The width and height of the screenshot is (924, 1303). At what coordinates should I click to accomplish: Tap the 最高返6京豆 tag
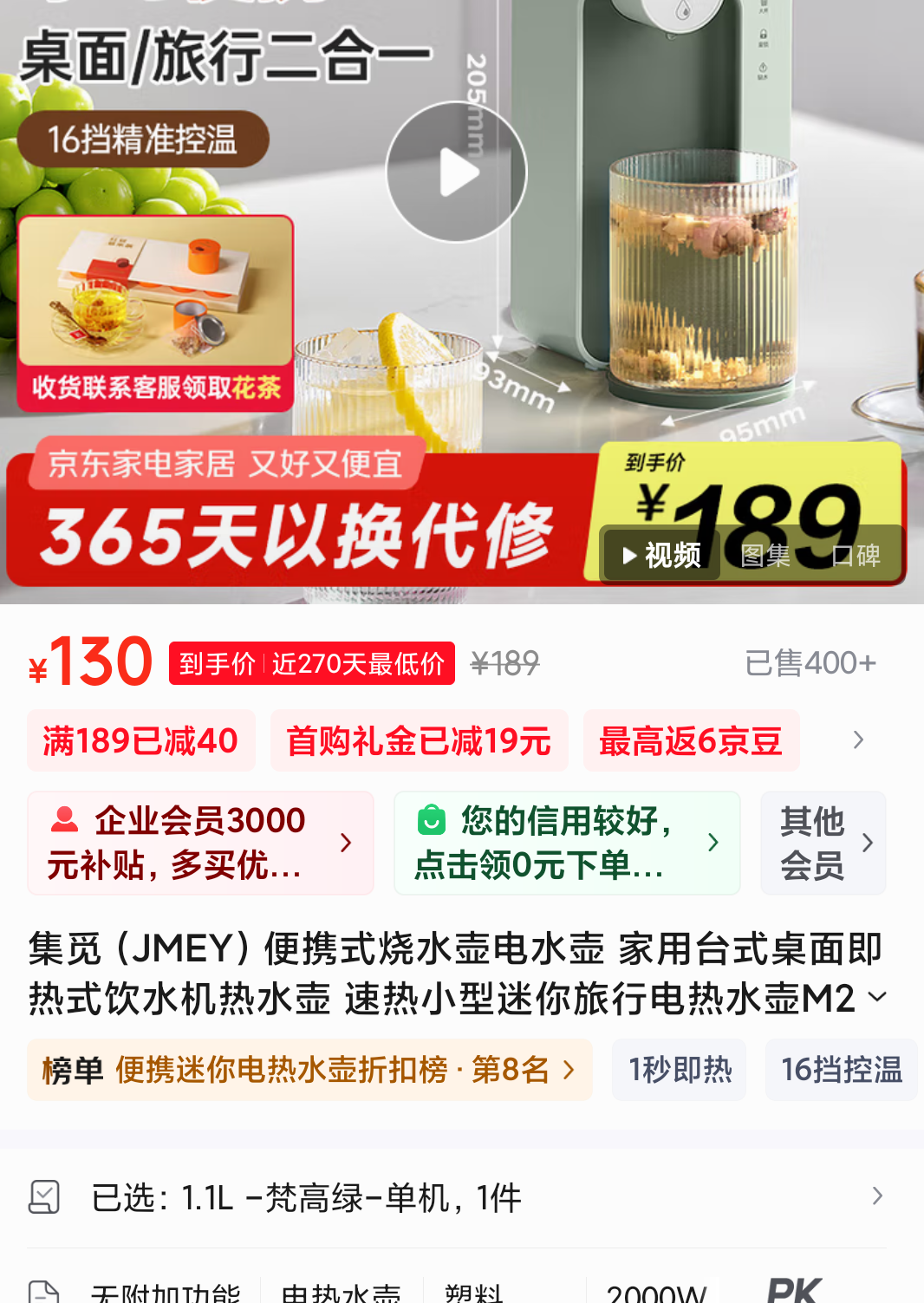691,741
